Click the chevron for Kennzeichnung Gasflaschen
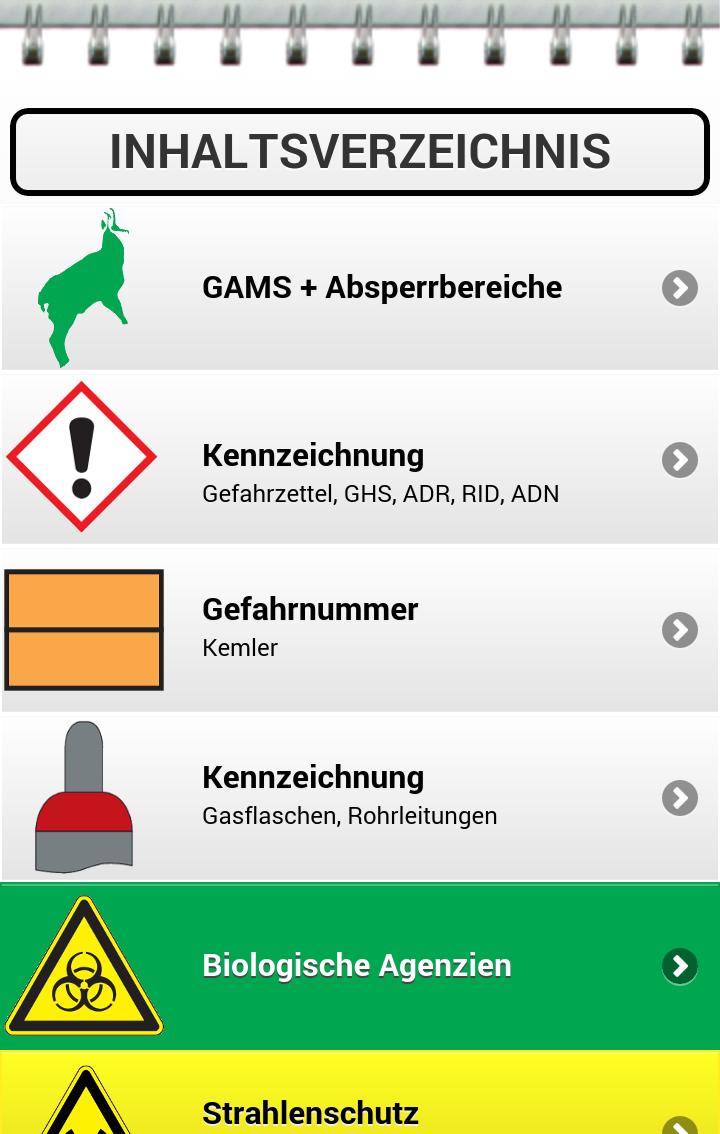The width and height of the screenshot is (720, 1134). [x=679, y=798]
